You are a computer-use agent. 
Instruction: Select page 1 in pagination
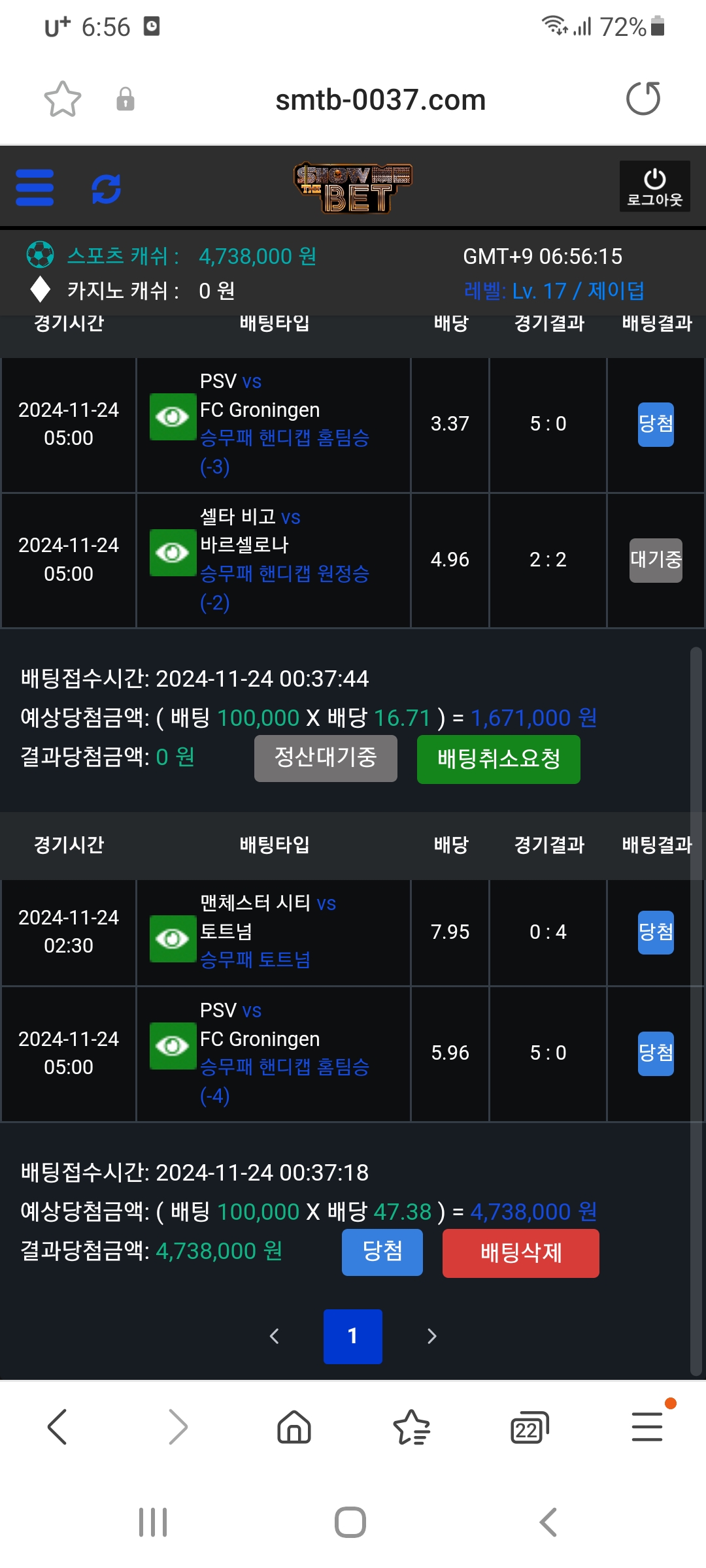point(352,1336)
